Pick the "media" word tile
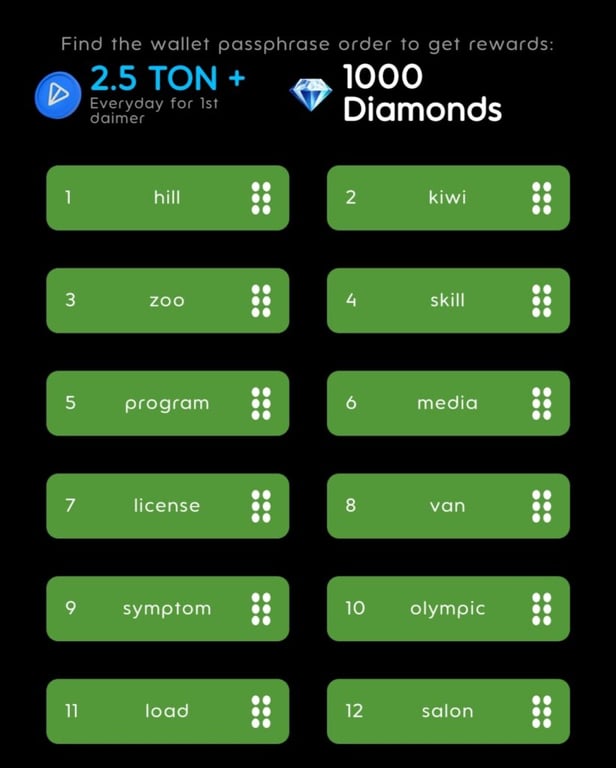This screenshot has height=768, width=616. coord(447,403)
